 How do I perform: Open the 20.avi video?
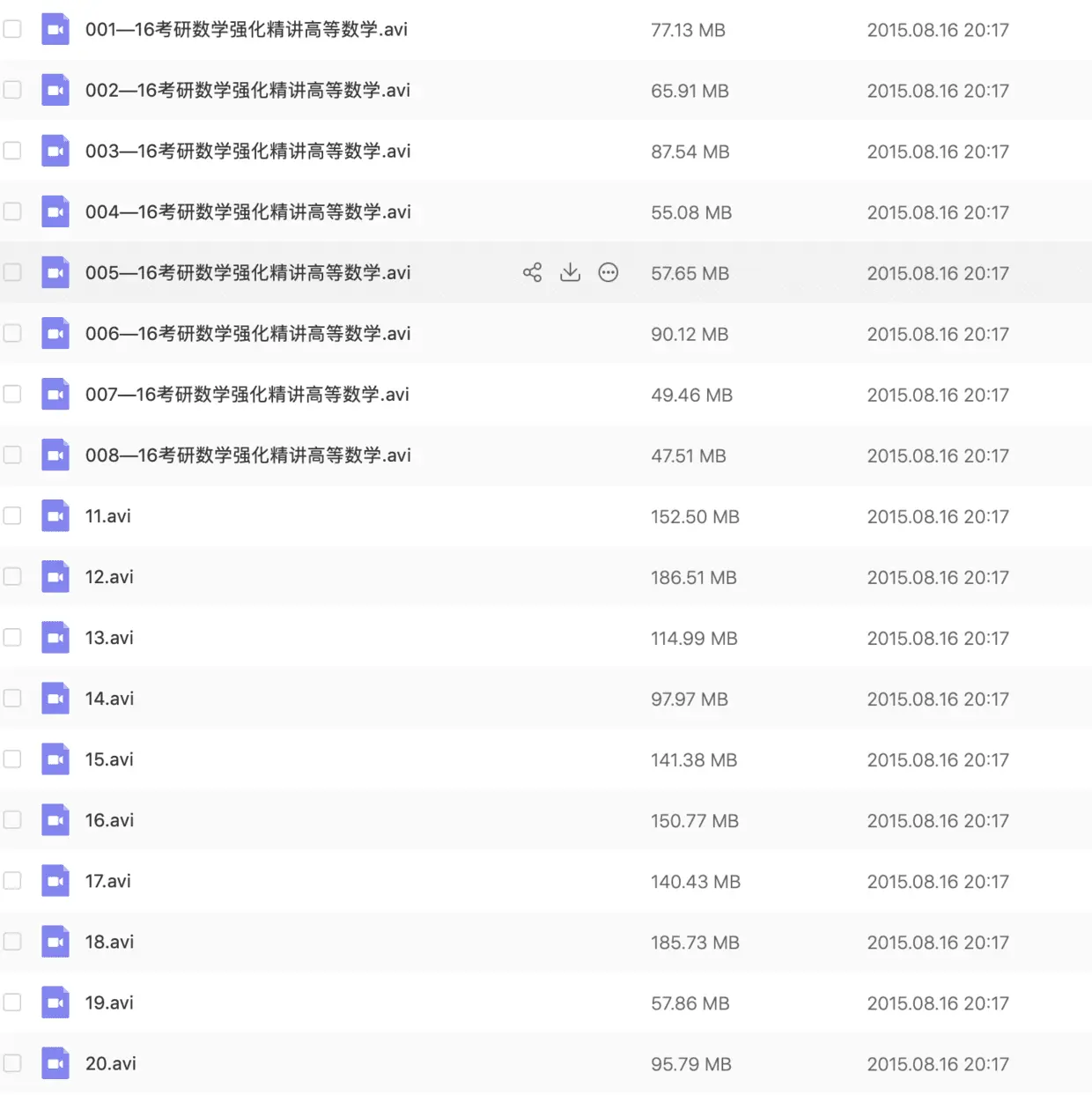click(110, 1063)
